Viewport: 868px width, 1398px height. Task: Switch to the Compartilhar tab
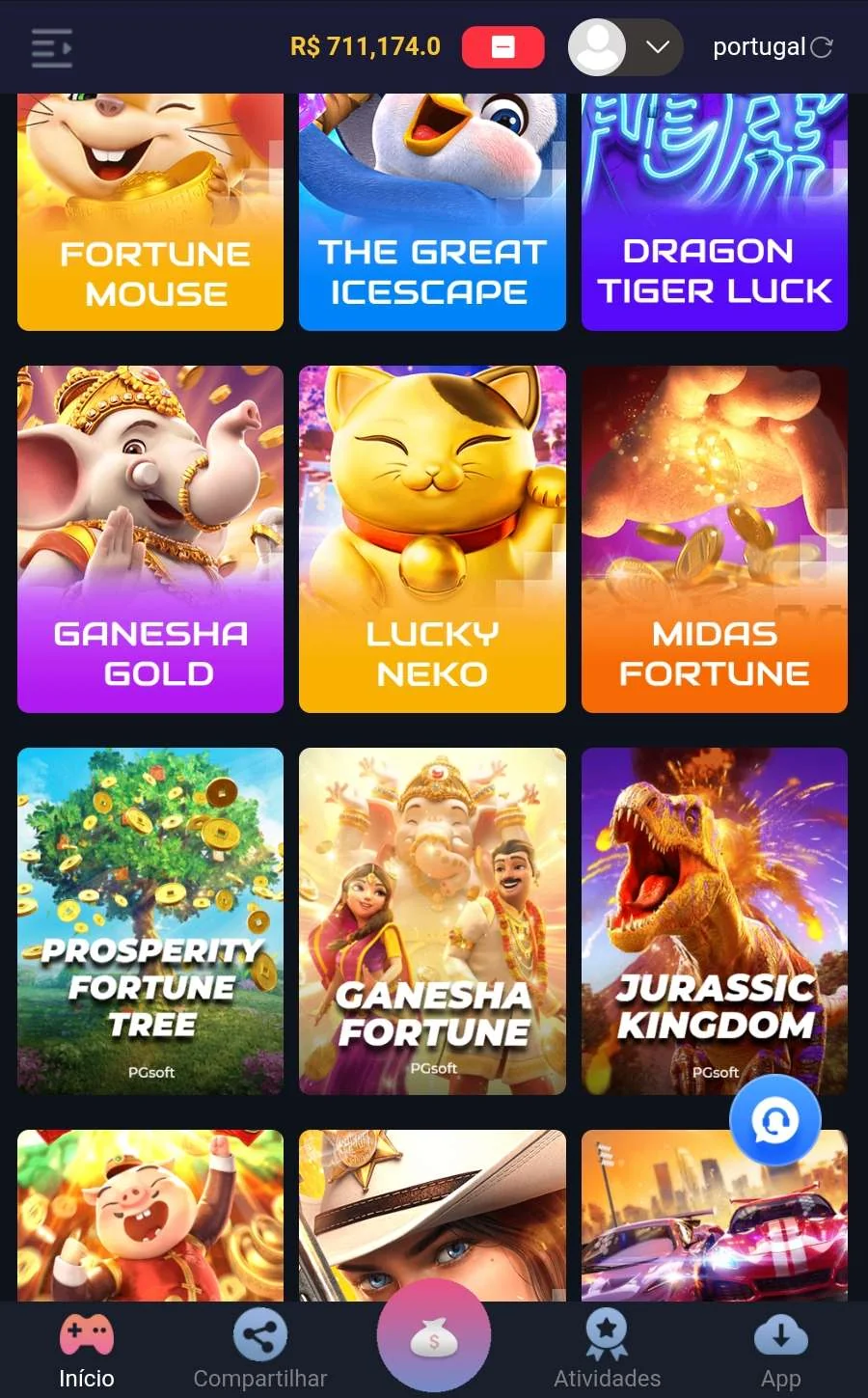260,1351
